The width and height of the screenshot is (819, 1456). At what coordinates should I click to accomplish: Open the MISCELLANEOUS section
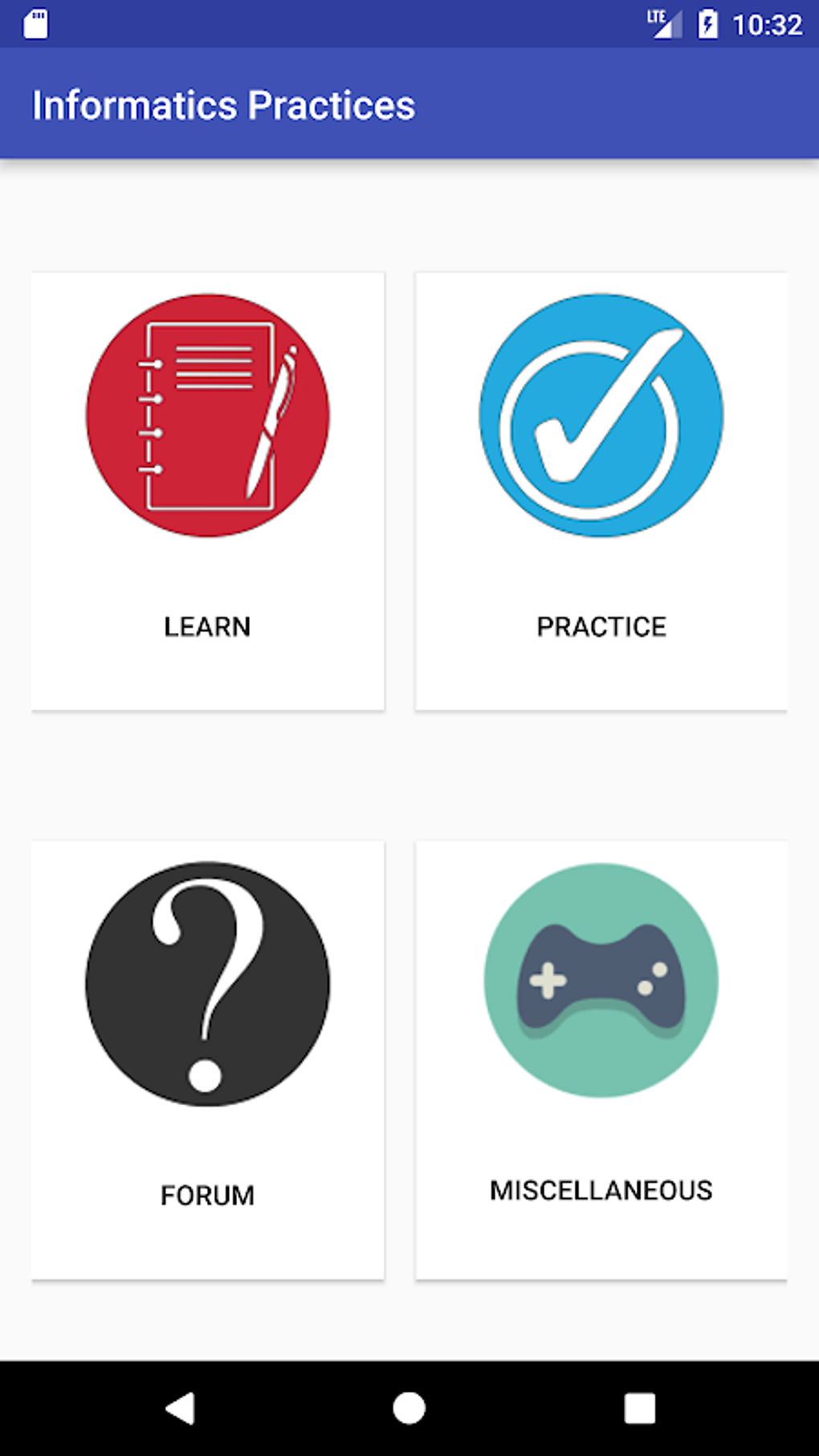pos(600,1060)
